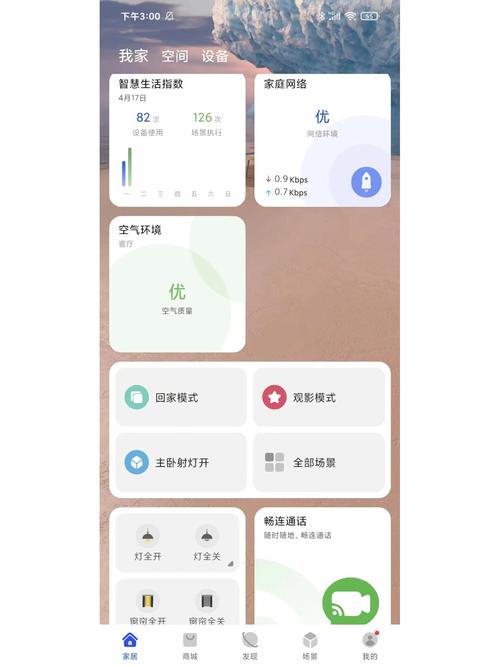
Task: Open the 空气环境 card
Action: [x=177, y=284]
